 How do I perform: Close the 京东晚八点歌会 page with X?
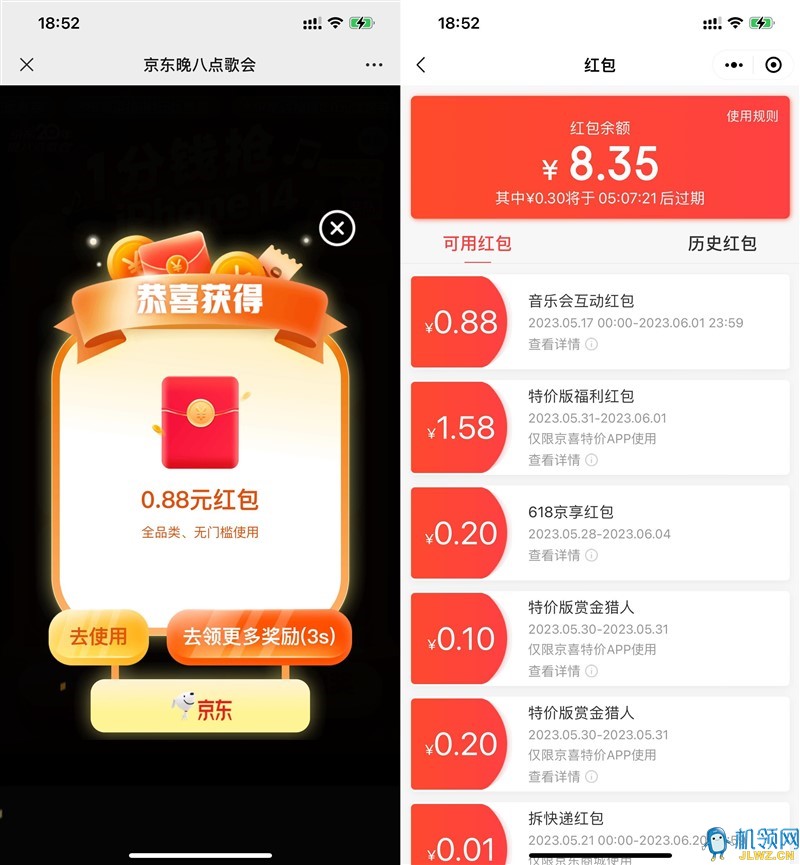point(27,65)
